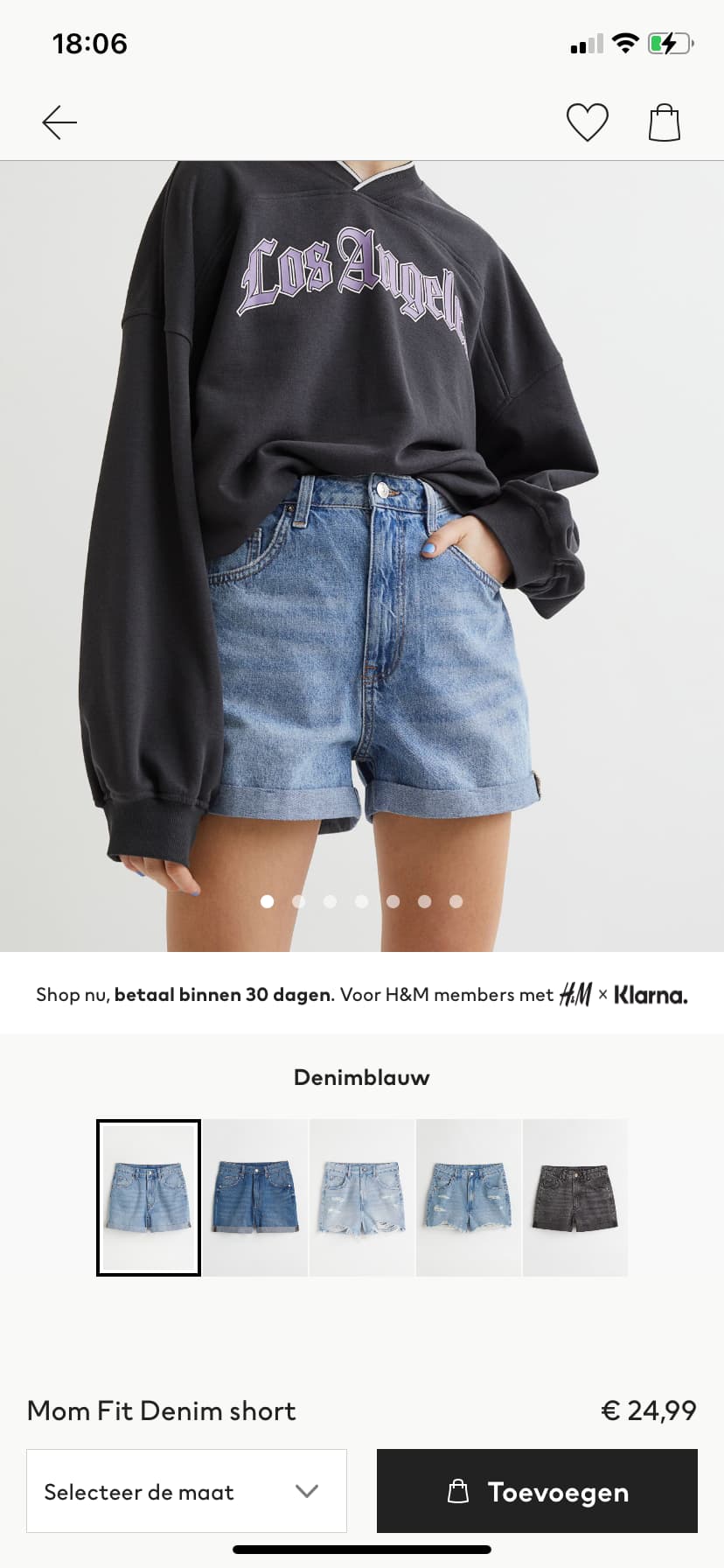Choose the black denim color variant
This screenshot has width=724, height=1568.
coord(575,1197)
